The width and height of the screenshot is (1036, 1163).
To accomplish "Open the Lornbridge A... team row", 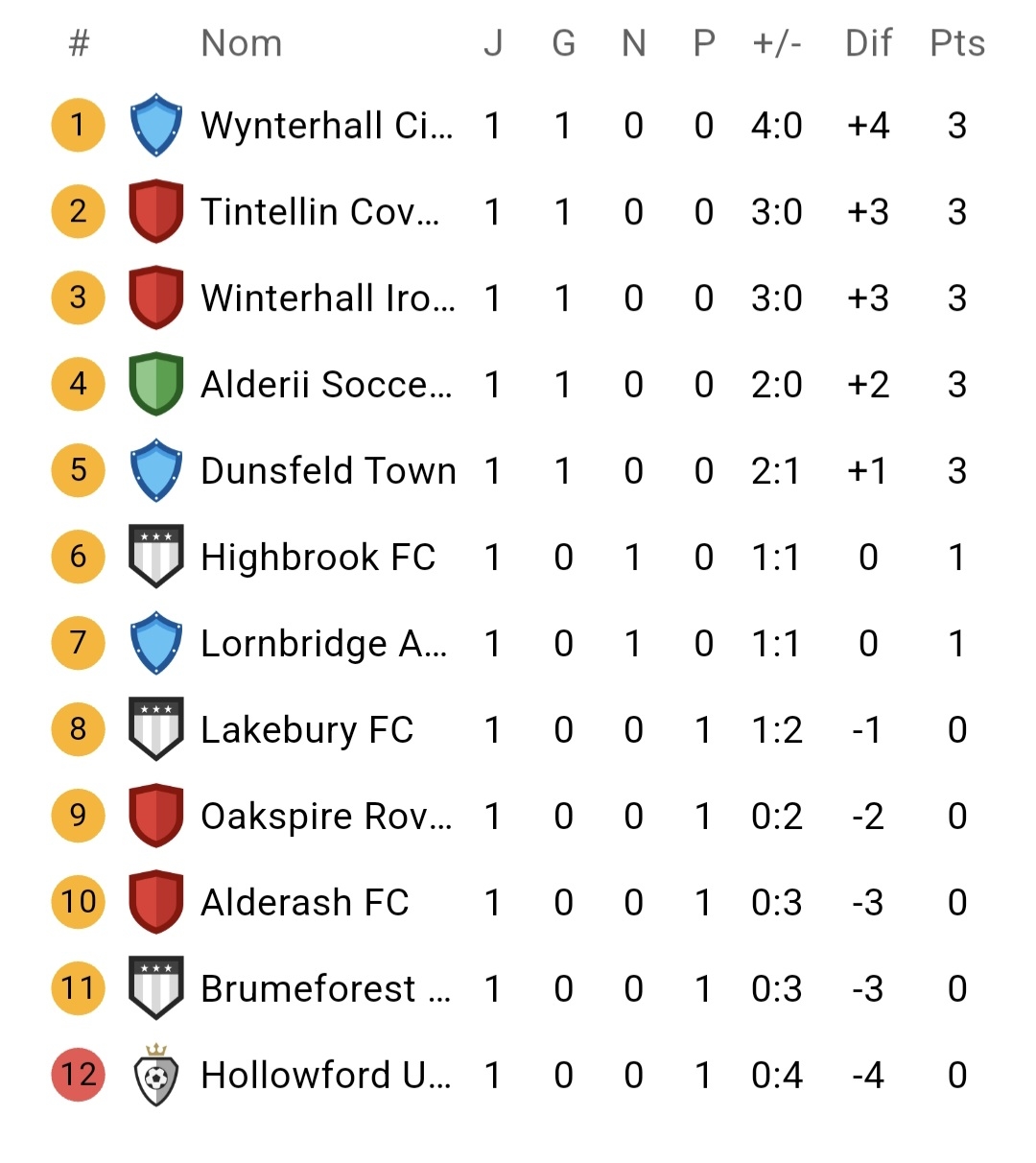I will click(x=324, y=644).
